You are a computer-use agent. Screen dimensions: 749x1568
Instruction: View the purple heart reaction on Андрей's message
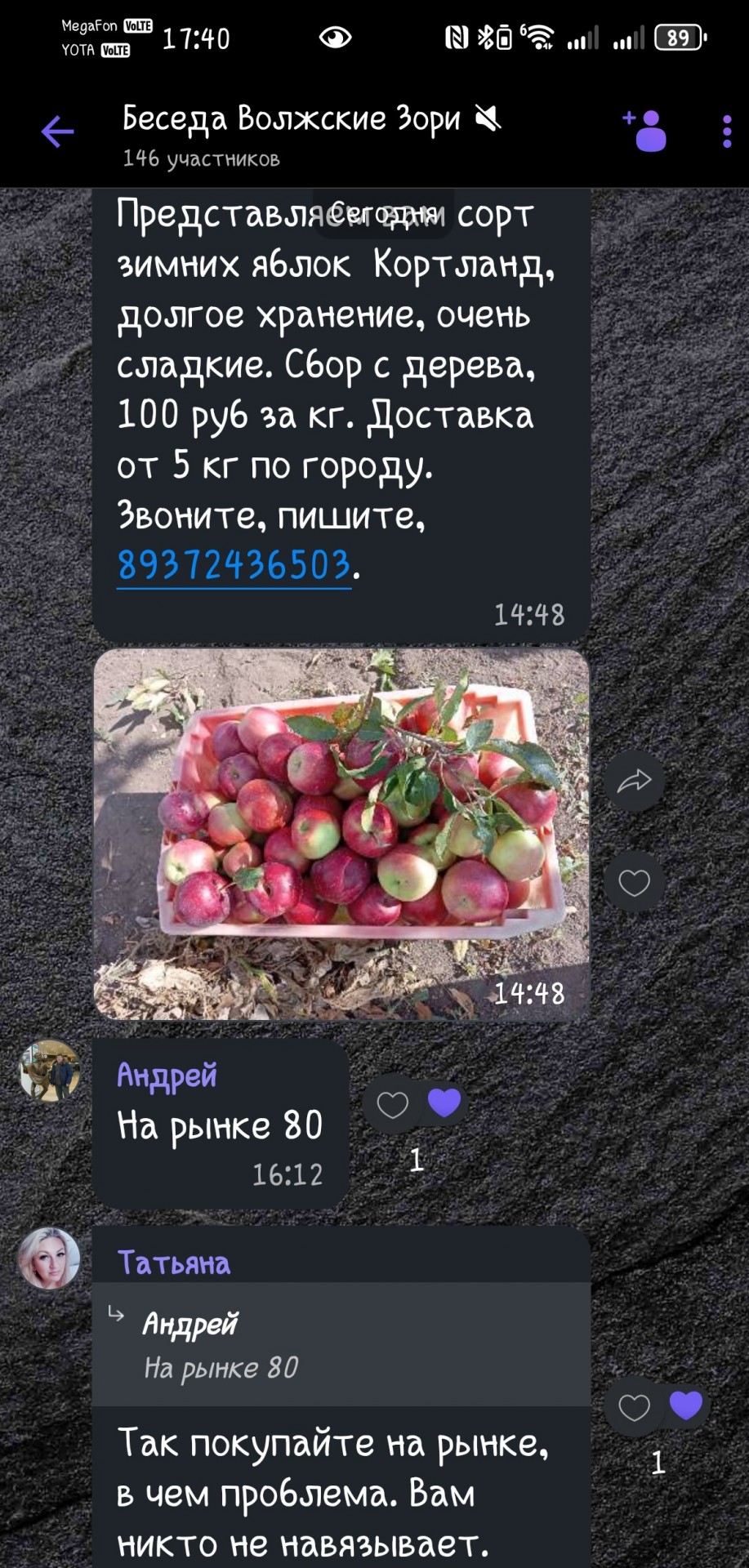(444, 1103)
